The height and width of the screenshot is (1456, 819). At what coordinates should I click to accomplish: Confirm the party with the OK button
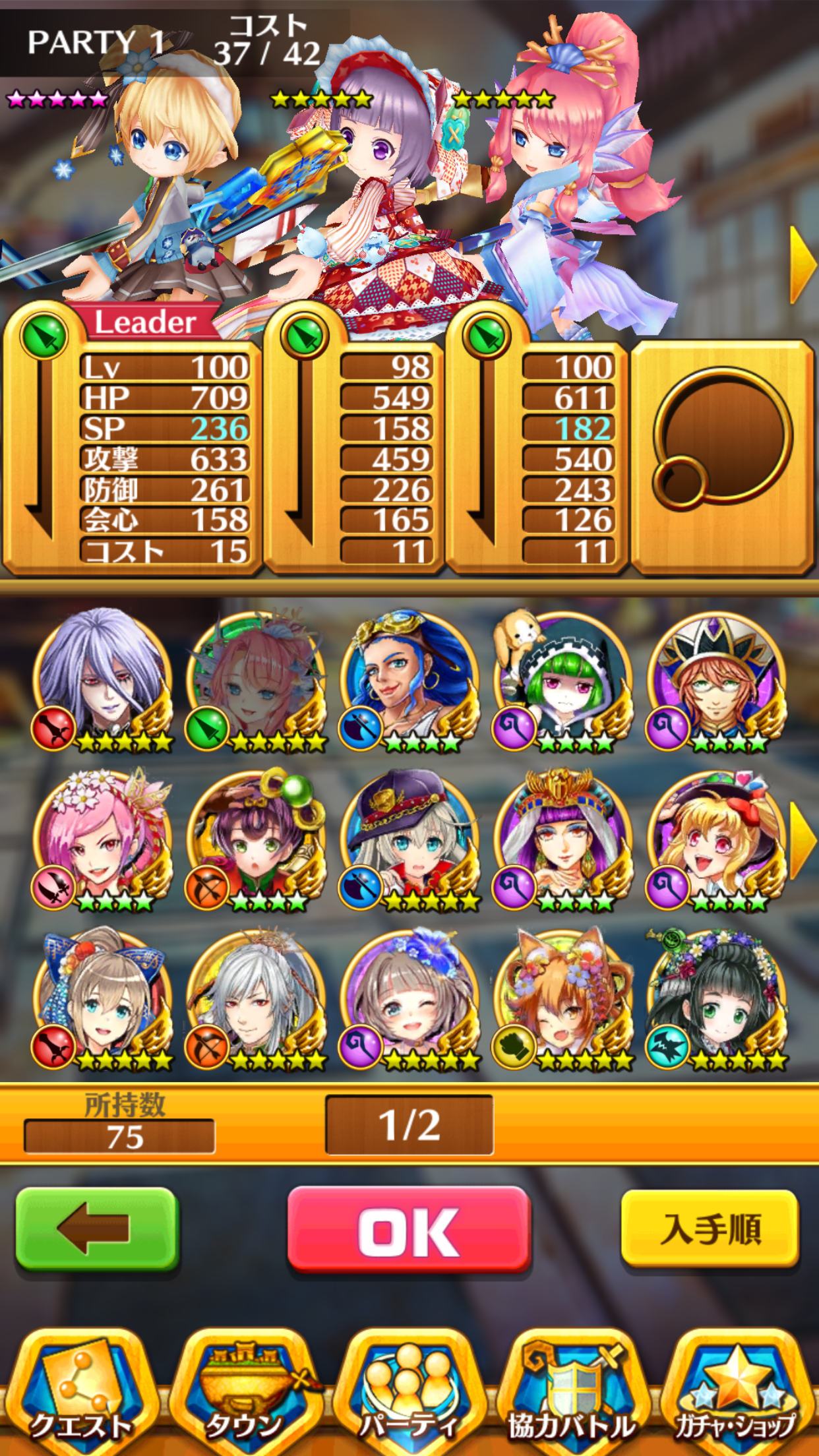(x=409, y=1230)
